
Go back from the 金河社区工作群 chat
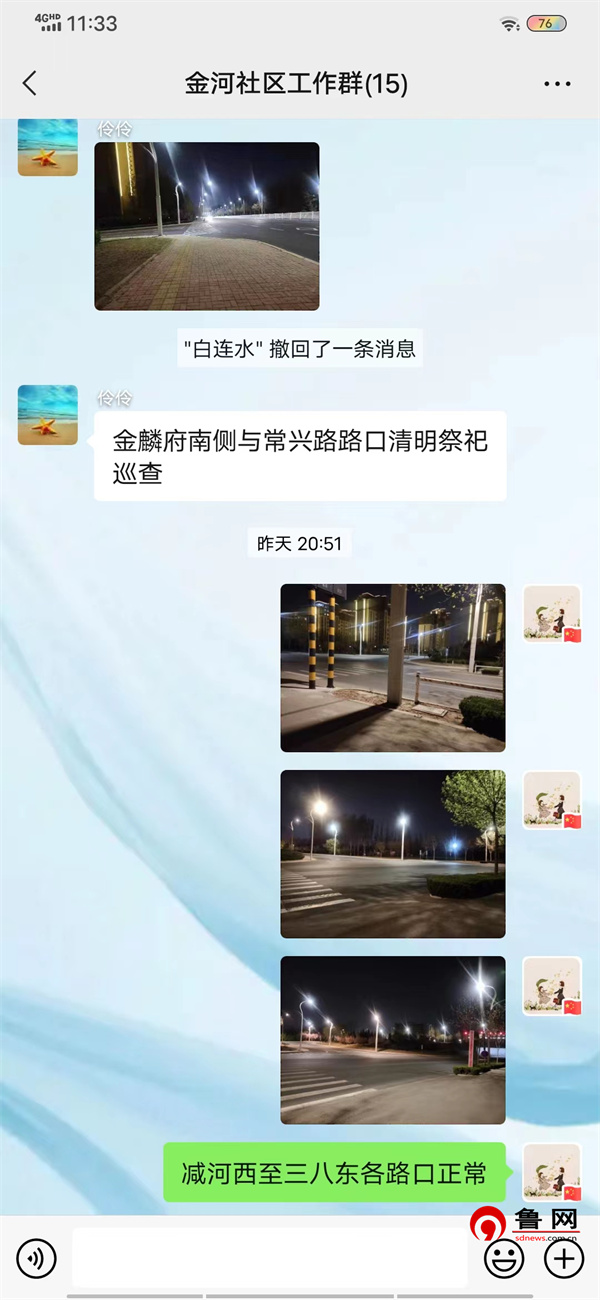(x=30, y=84)
